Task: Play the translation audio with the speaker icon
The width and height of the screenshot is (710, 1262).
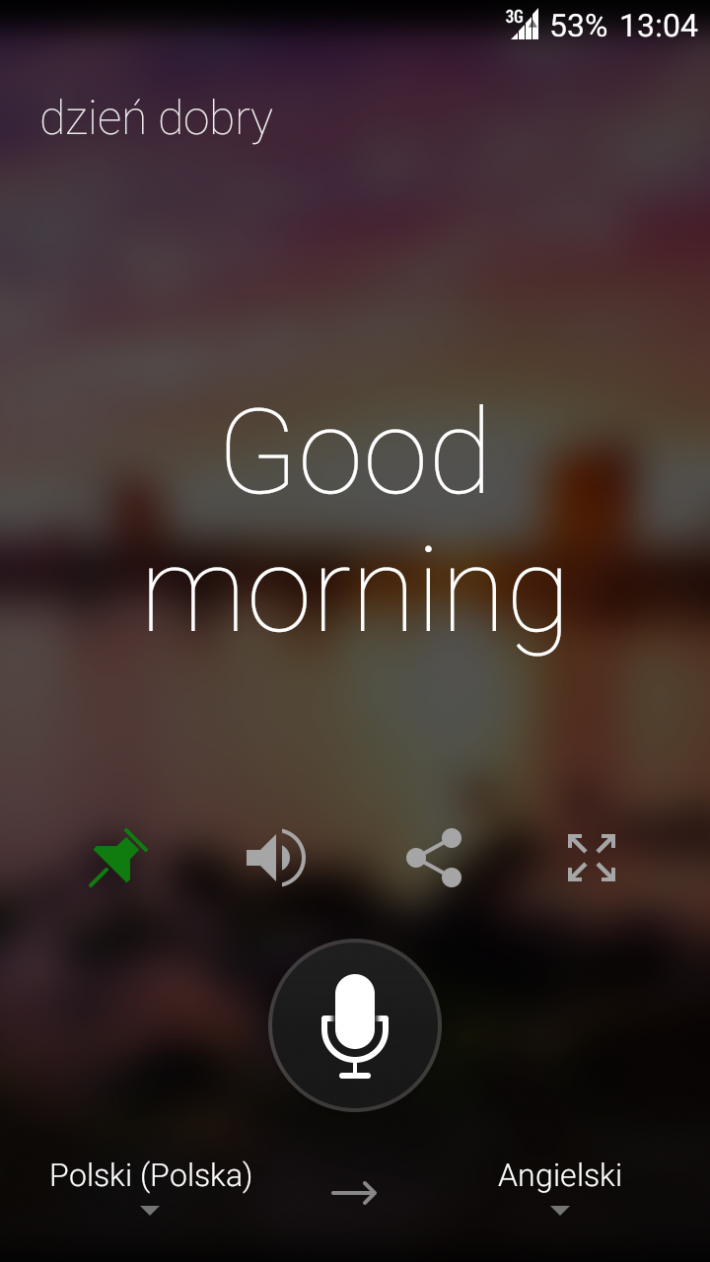Action: pos(275,858)
